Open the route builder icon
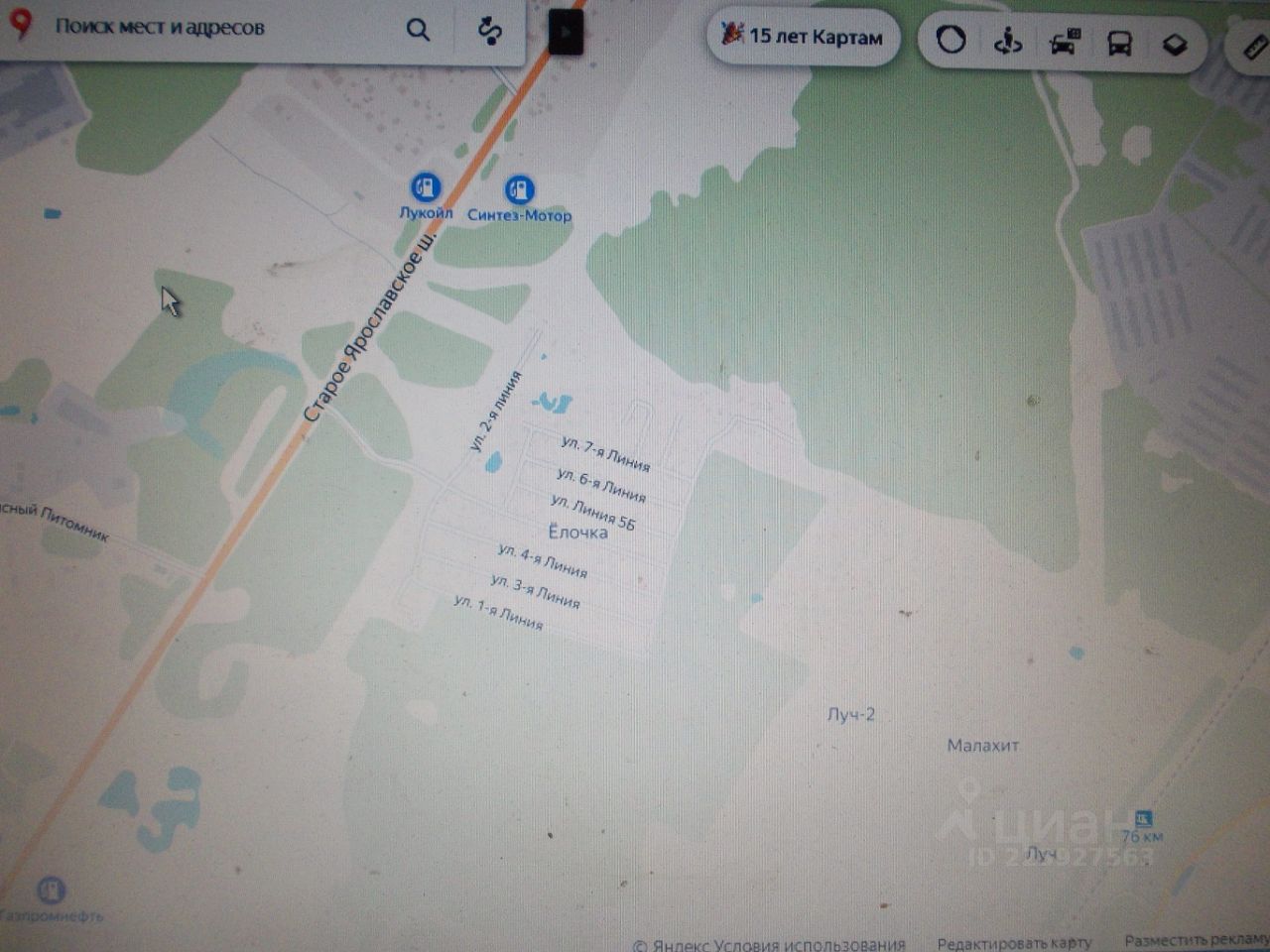The width and height of the screenshot is (1270, 952). pyautogui.click(x=489, y=32)
